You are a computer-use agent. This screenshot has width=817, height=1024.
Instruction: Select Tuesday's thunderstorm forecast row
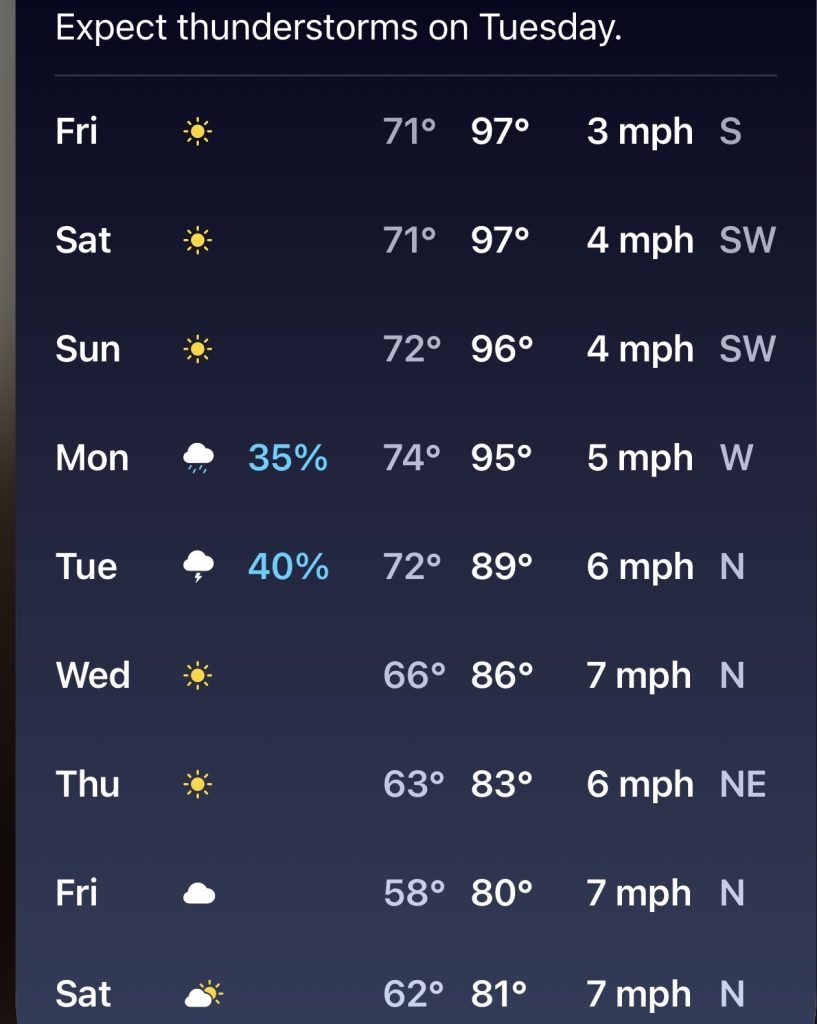[416, 566]
